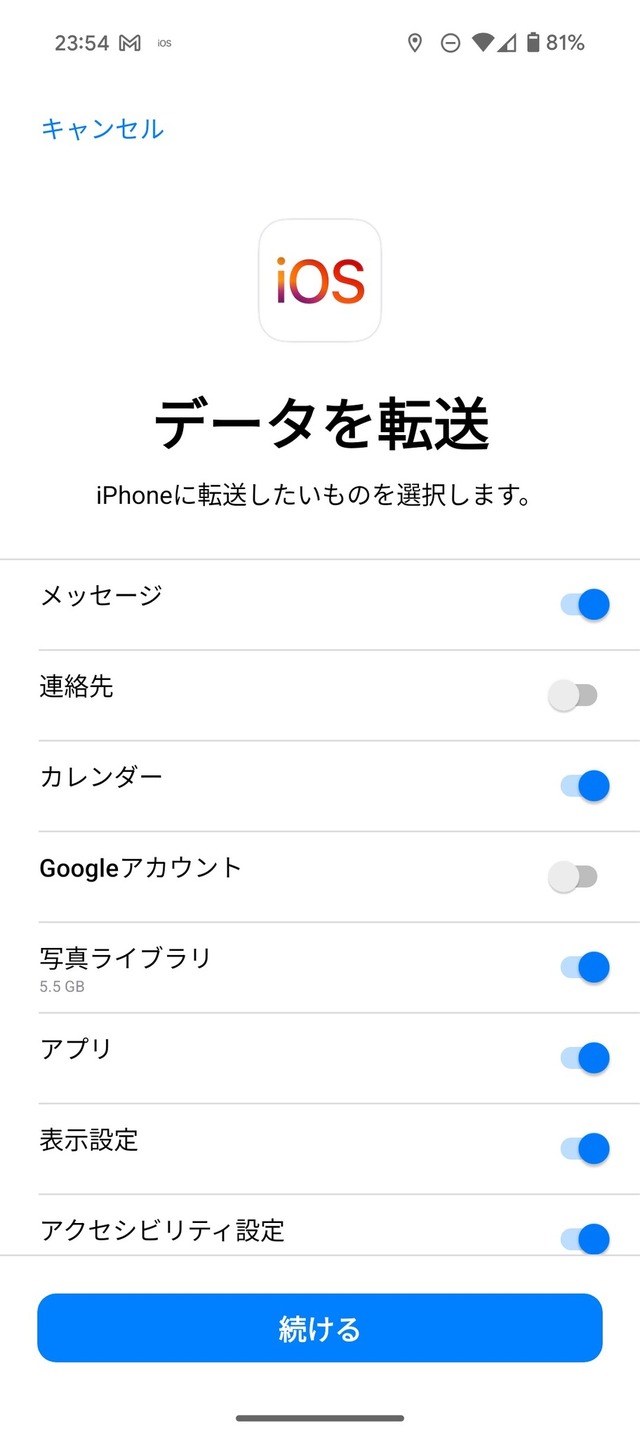
Task: Toggle off 写真ライブラリ transfer
Action: click(585, 967)
